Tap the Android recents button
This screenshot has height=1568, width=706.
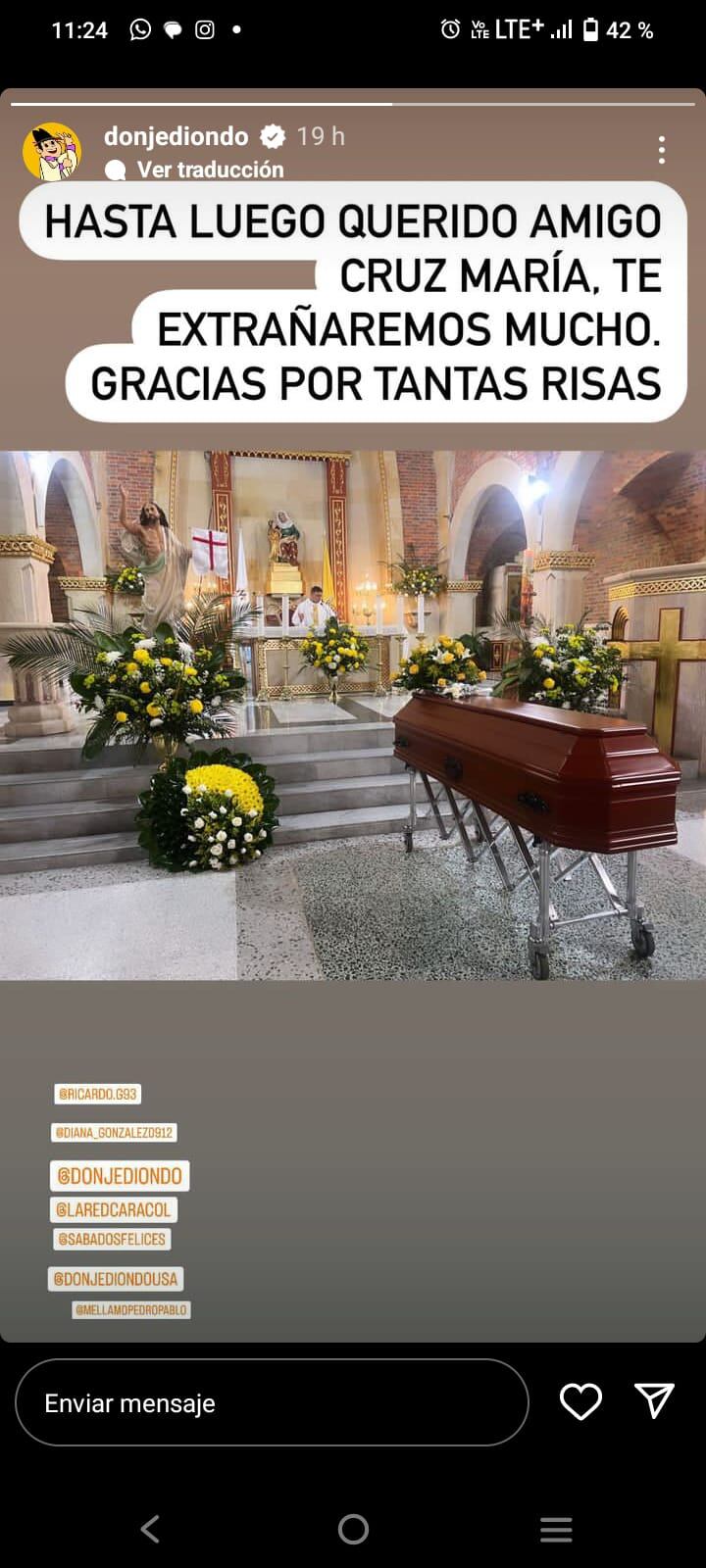coord(555,1528)
